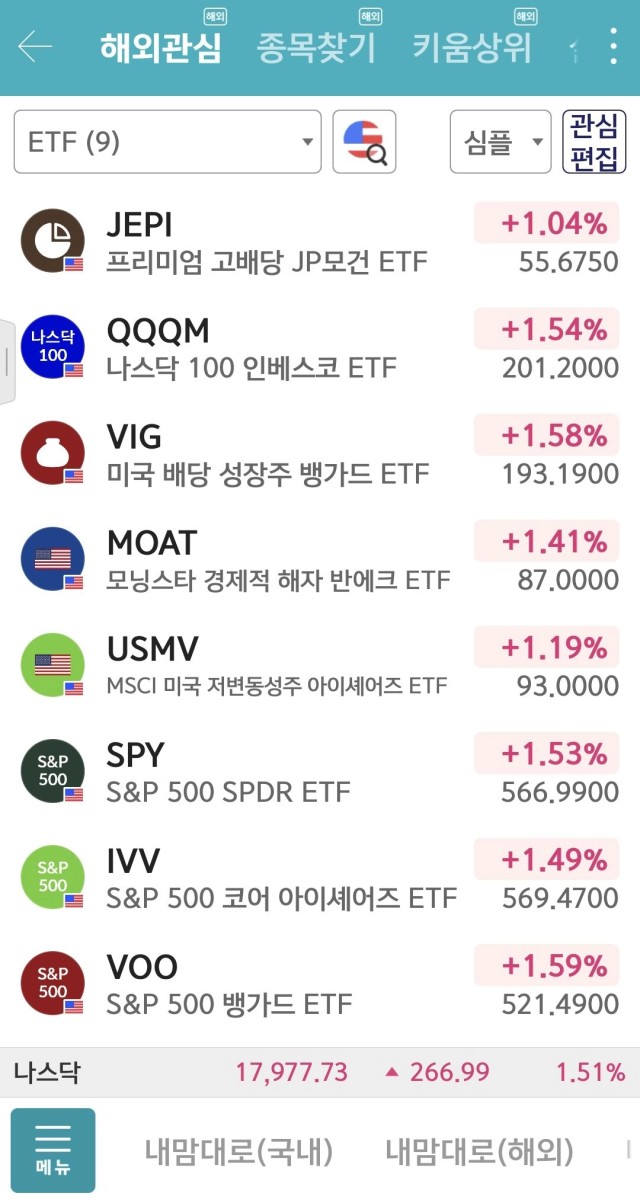
Task: Open the 나스닥 index ticker bar
Action: 320,1073
